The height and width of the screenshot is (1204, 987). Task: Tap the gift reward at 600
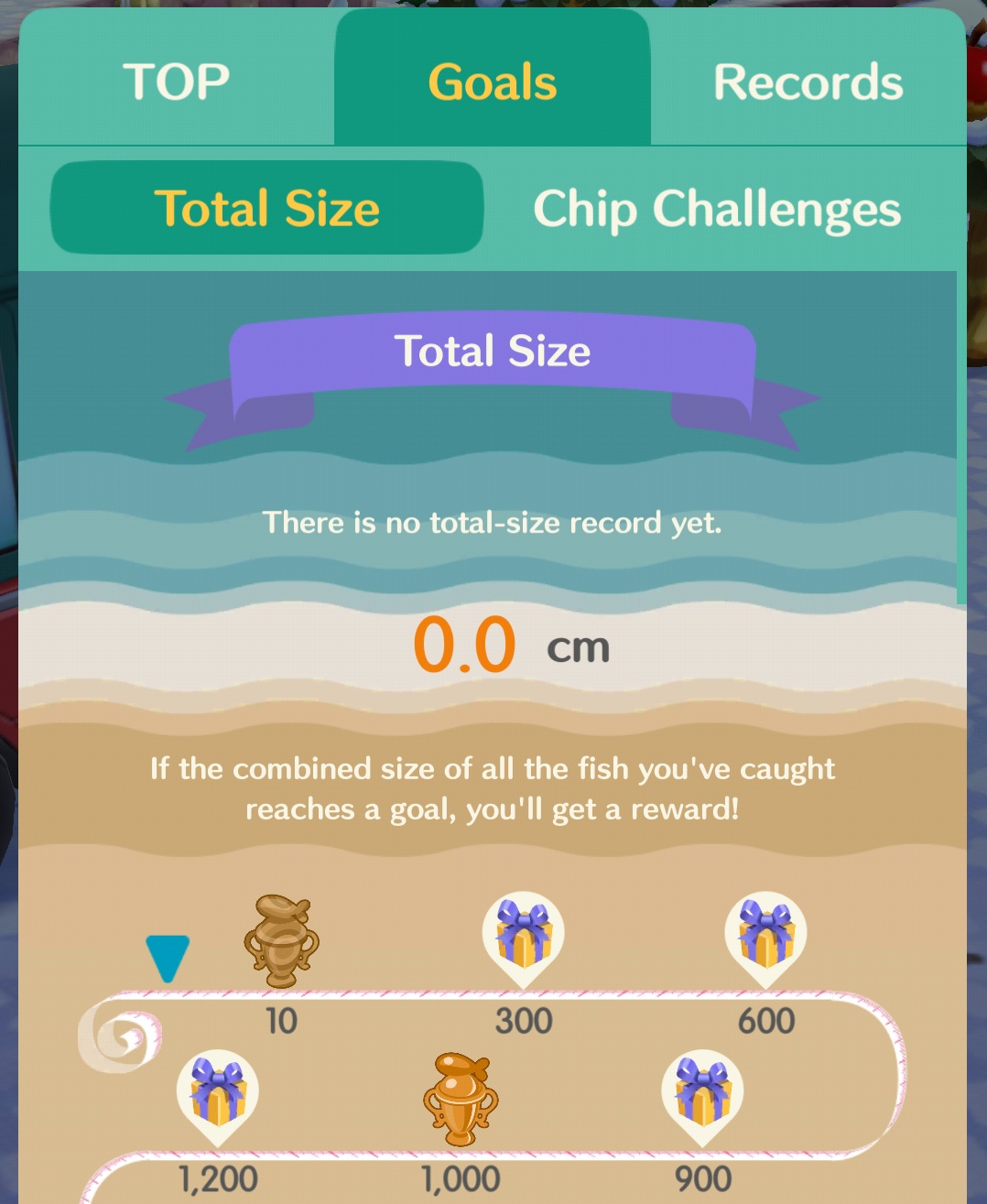tap(765, 936)
